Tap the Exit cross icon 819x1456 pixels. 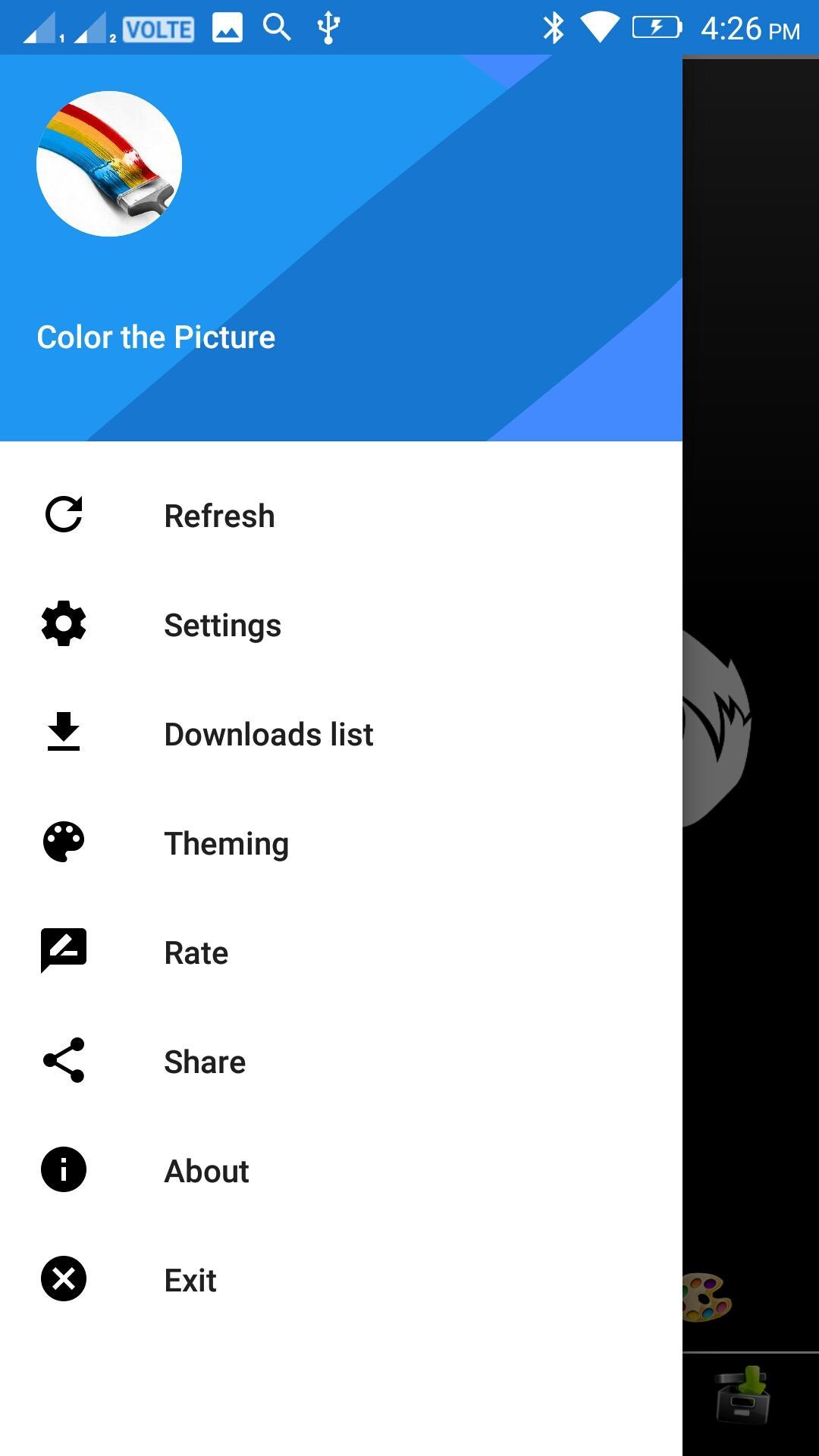pyautogui.click(x=63, y=1279)
